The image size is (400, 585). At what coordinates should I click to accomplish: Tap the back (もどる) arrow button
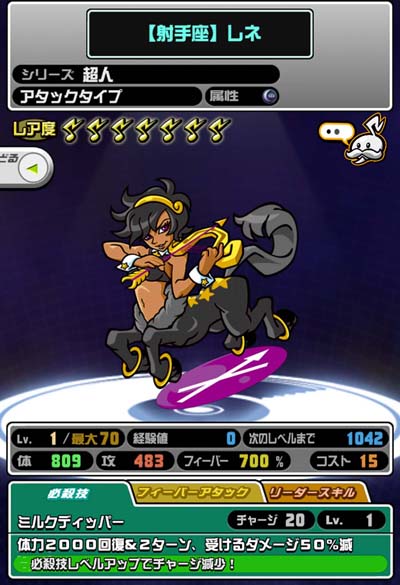tap(26, 168)
